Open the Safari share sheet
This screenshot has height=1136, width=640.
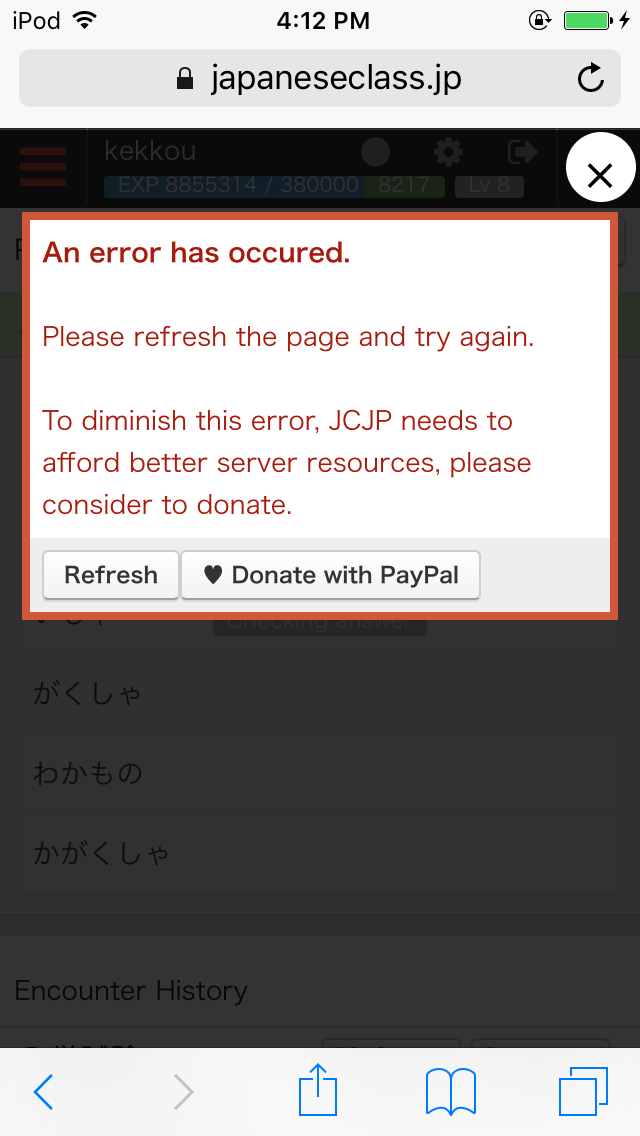pyautogui.click(x=320, y=1090)
